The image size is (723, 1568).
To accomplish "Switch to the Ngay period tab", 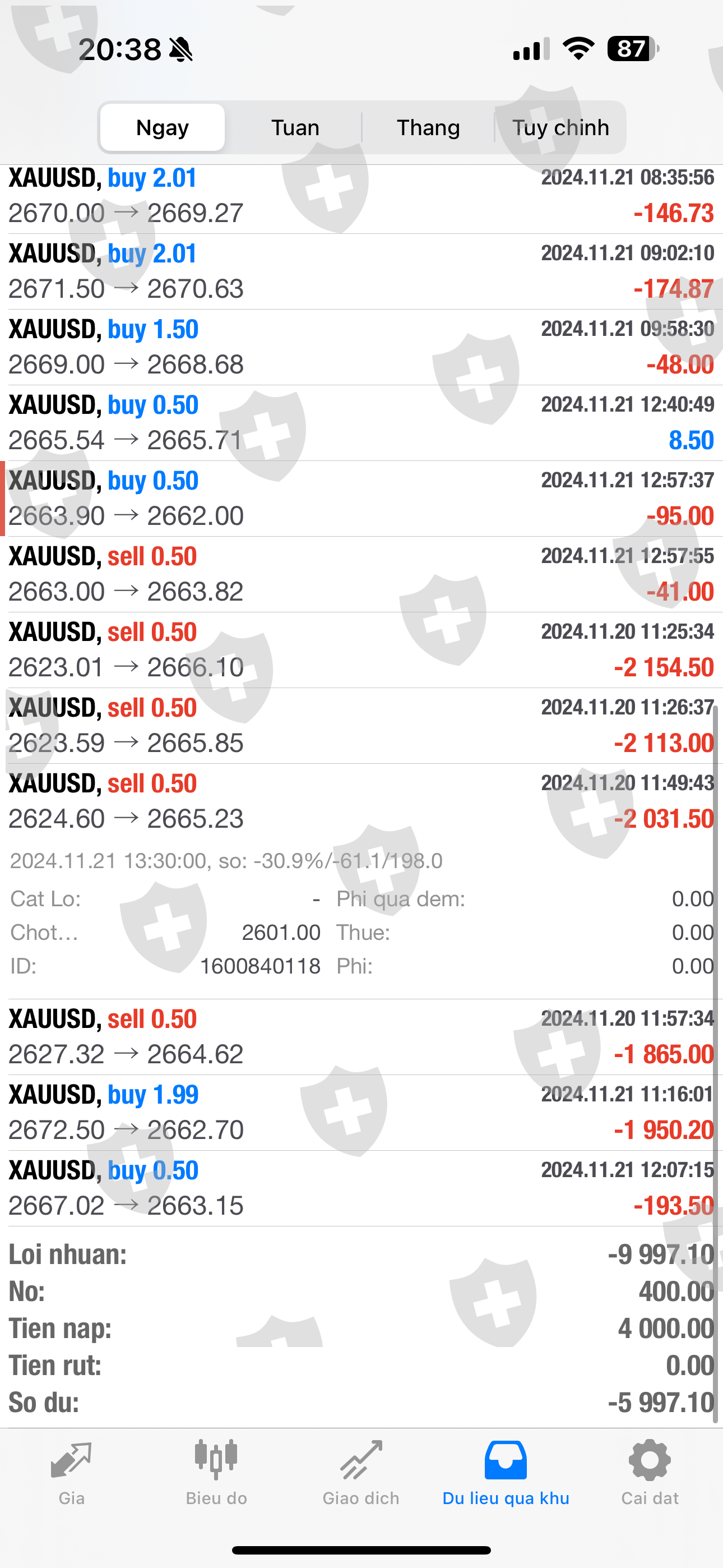I will point(163,128).
